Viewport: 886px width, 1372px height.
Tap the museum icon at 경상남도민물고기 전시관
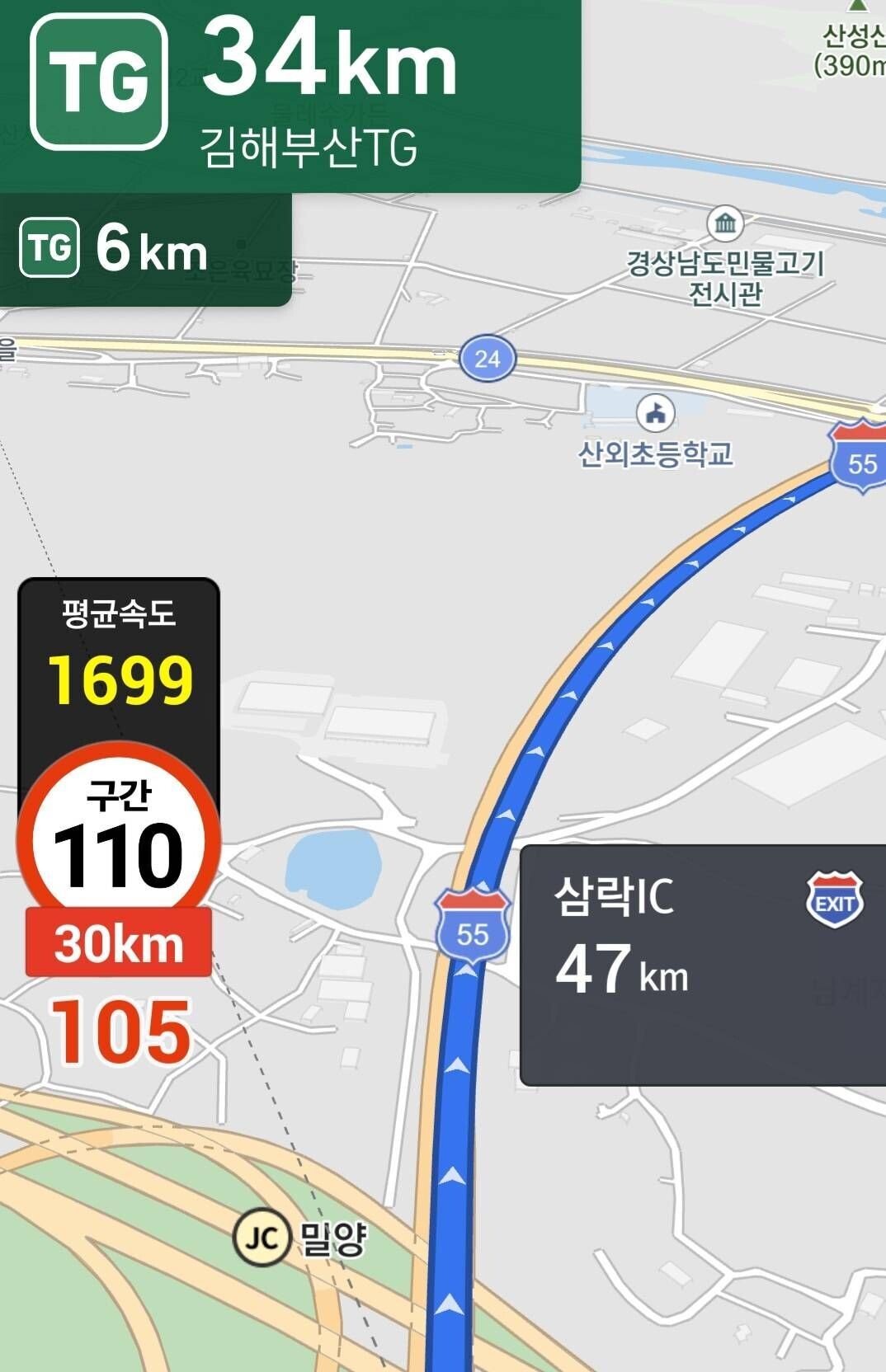point(723,222)
